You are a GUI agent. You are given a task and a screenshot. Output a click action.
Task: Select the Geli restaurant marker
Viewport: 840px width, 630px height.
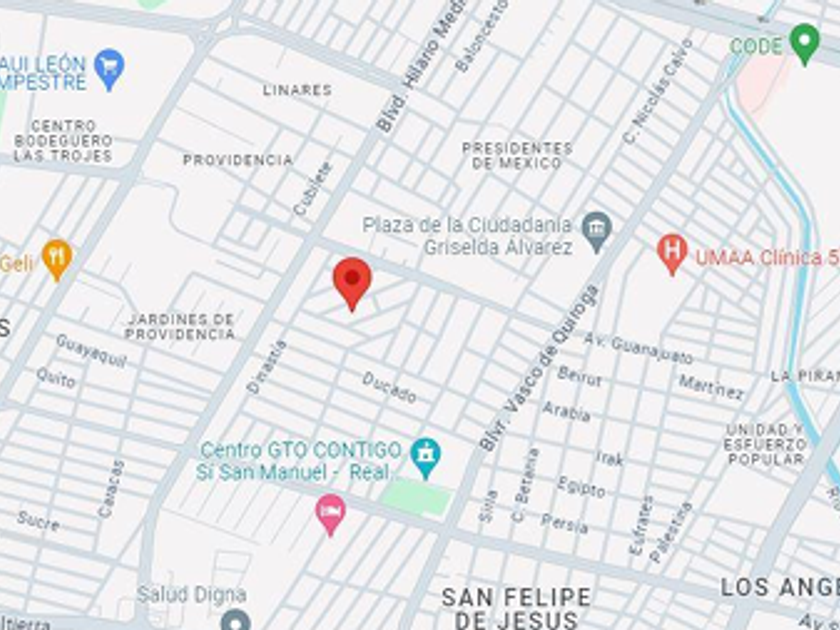(57, 260)
